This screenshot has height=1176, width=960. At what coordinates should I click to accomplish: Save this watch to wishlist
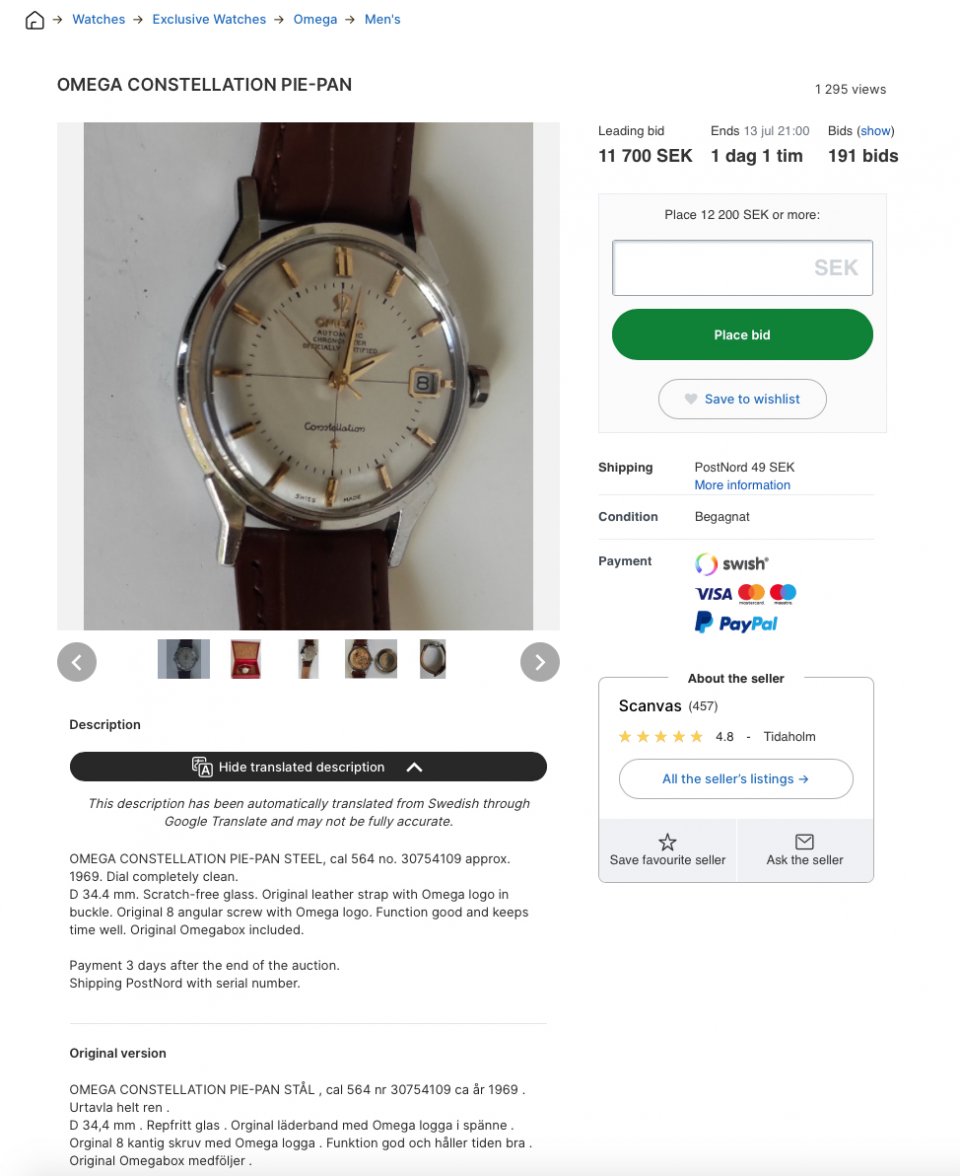(742, 399)
